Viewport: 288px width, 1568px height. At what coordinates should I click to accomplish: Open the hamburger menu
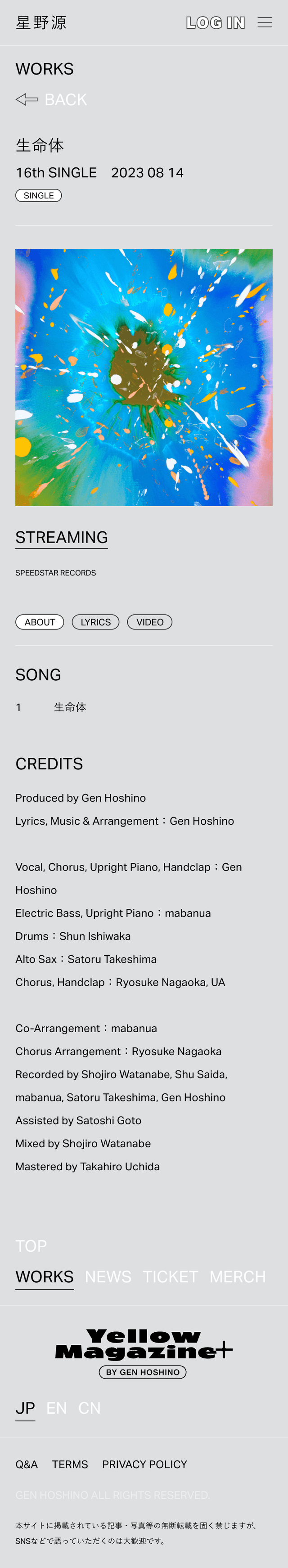click(x=264, y=22)
